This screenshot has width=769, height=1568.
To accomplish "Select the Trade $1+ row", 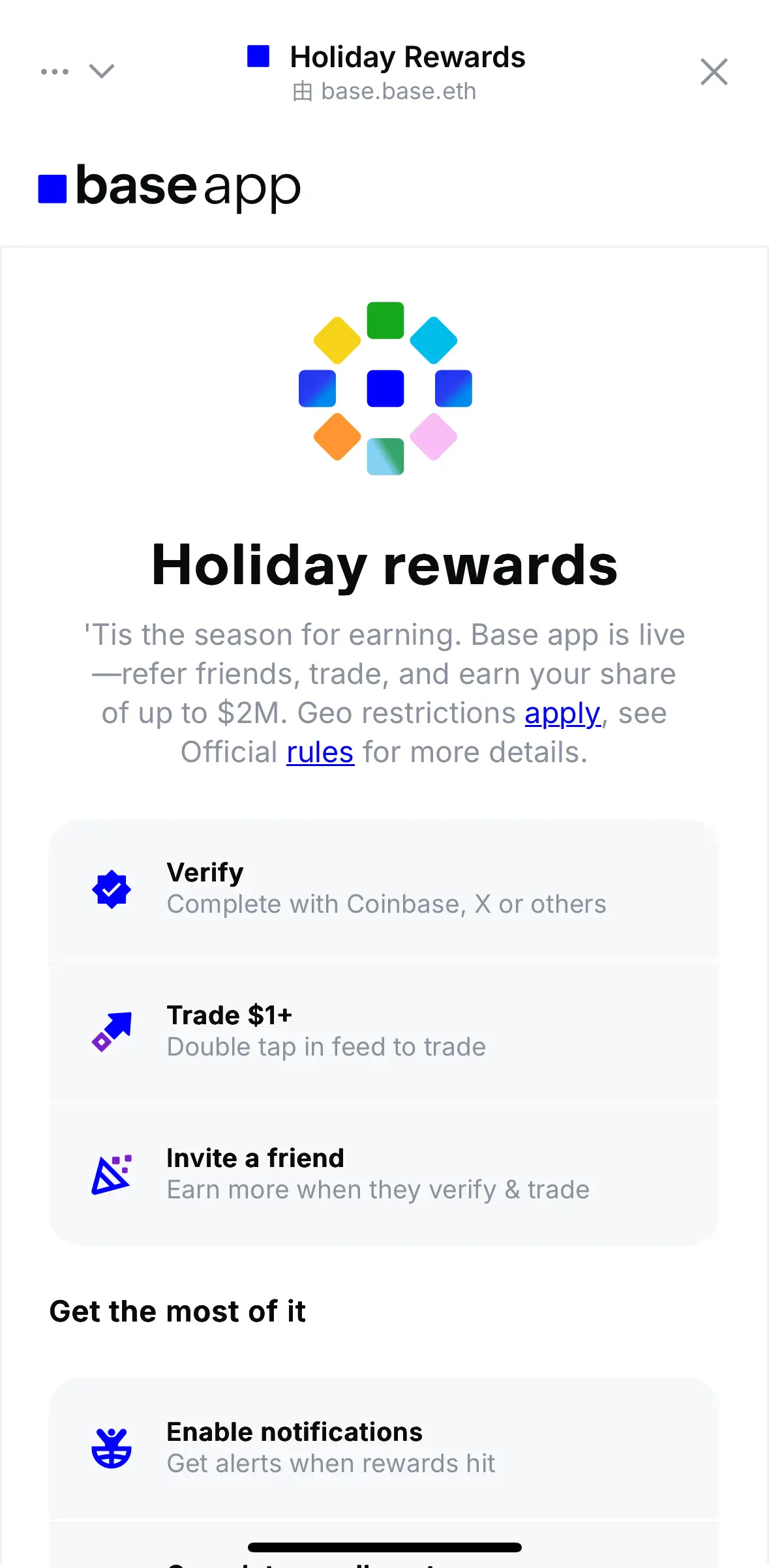I will pyautogui.click(x=384, y=1031).
